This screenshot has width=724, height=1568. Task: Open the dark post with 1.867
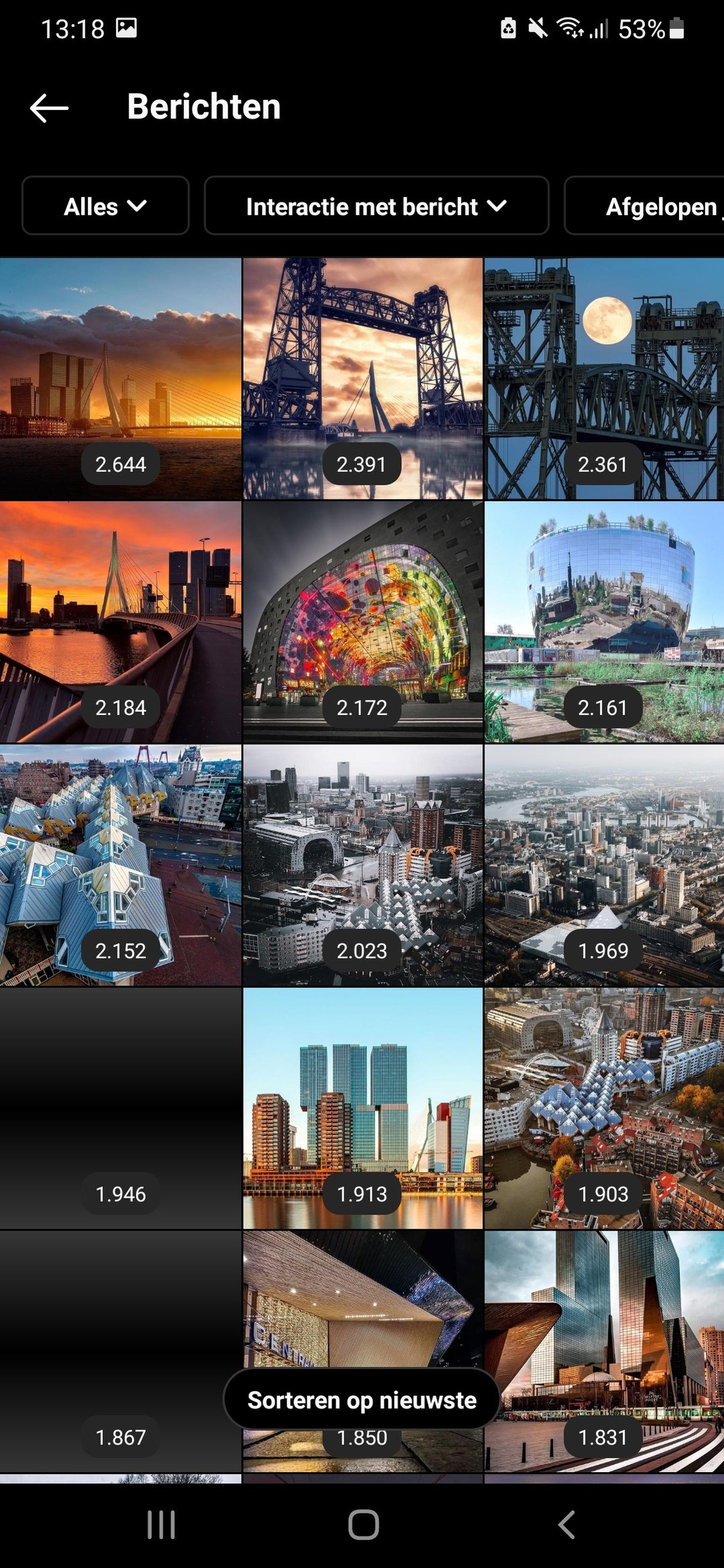[120, 1351]
